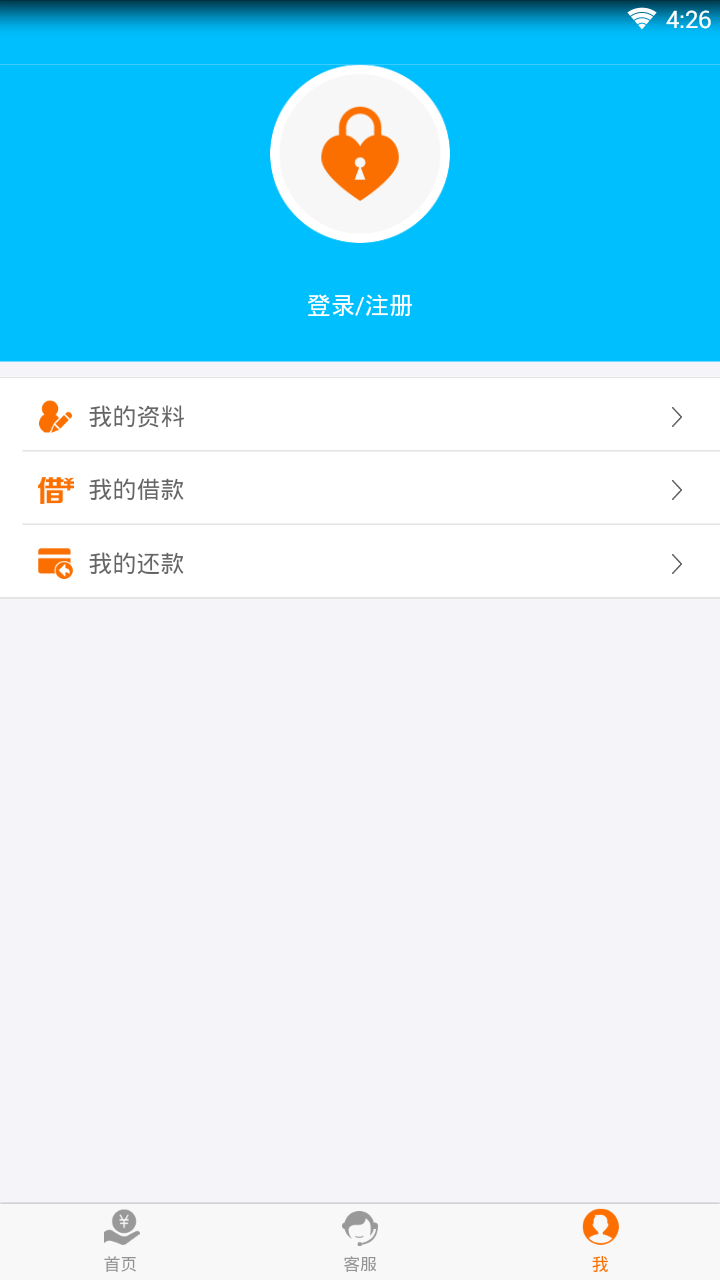This screenshot has width=720, height=1280.
Task: Open the 客服 tab at the bottom
Action: 360,1240
